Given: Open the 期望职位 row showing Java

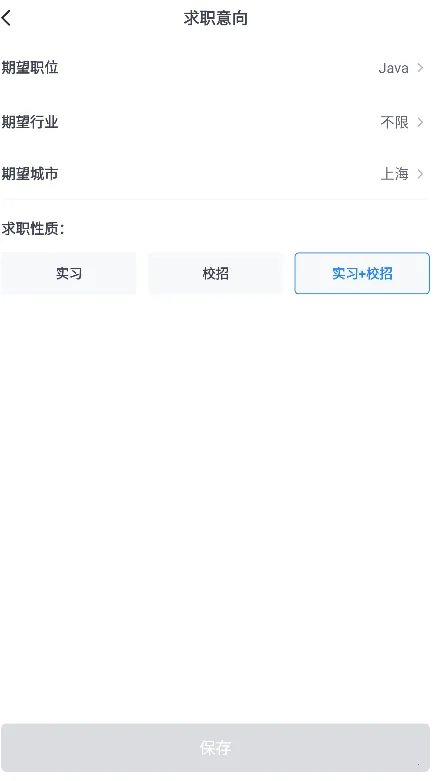Looking at the screenshot, I should 215,68.
